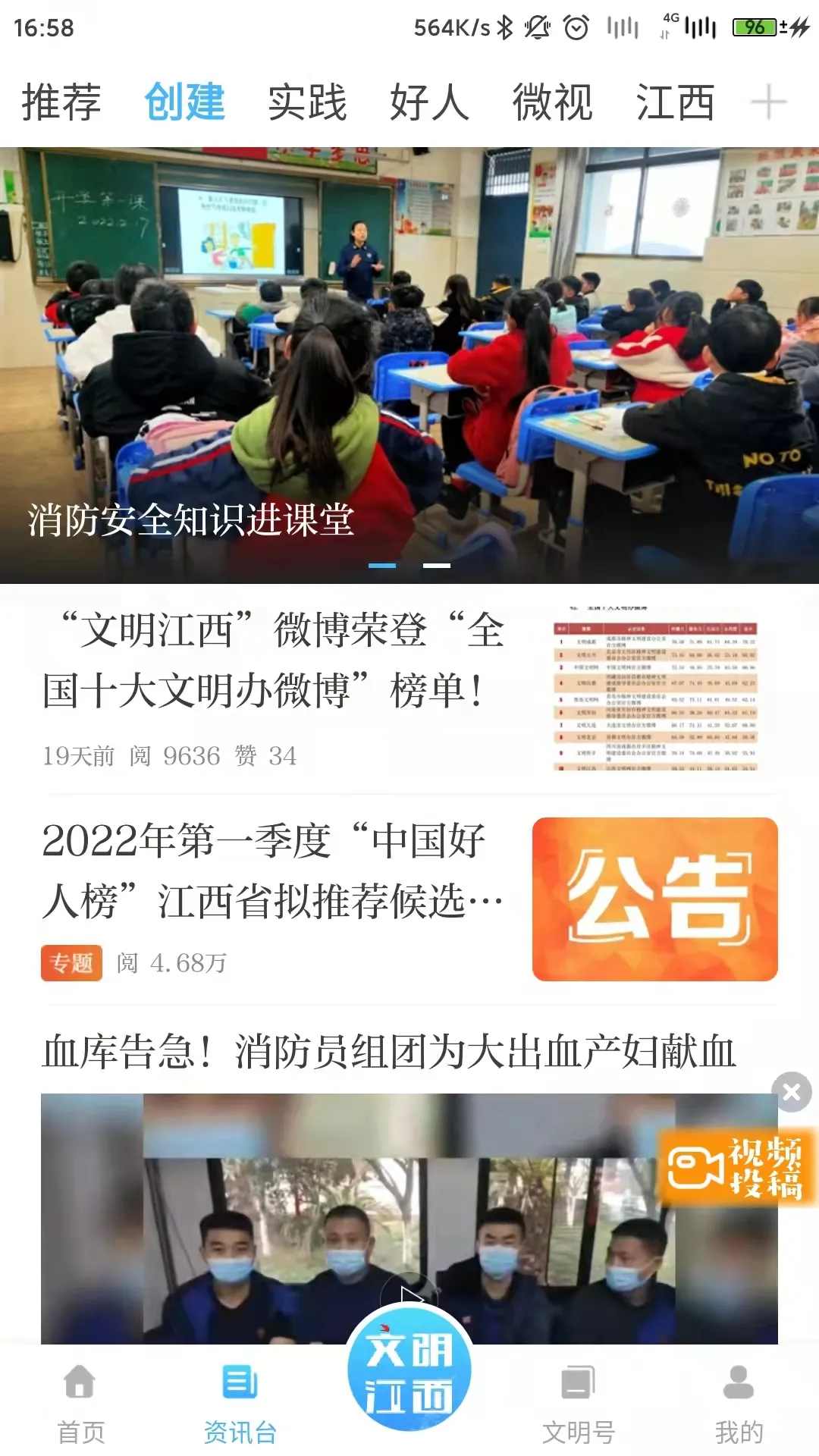
Task: Open the 消防安全知识进课堂 banner
Action: coord(409,364)
